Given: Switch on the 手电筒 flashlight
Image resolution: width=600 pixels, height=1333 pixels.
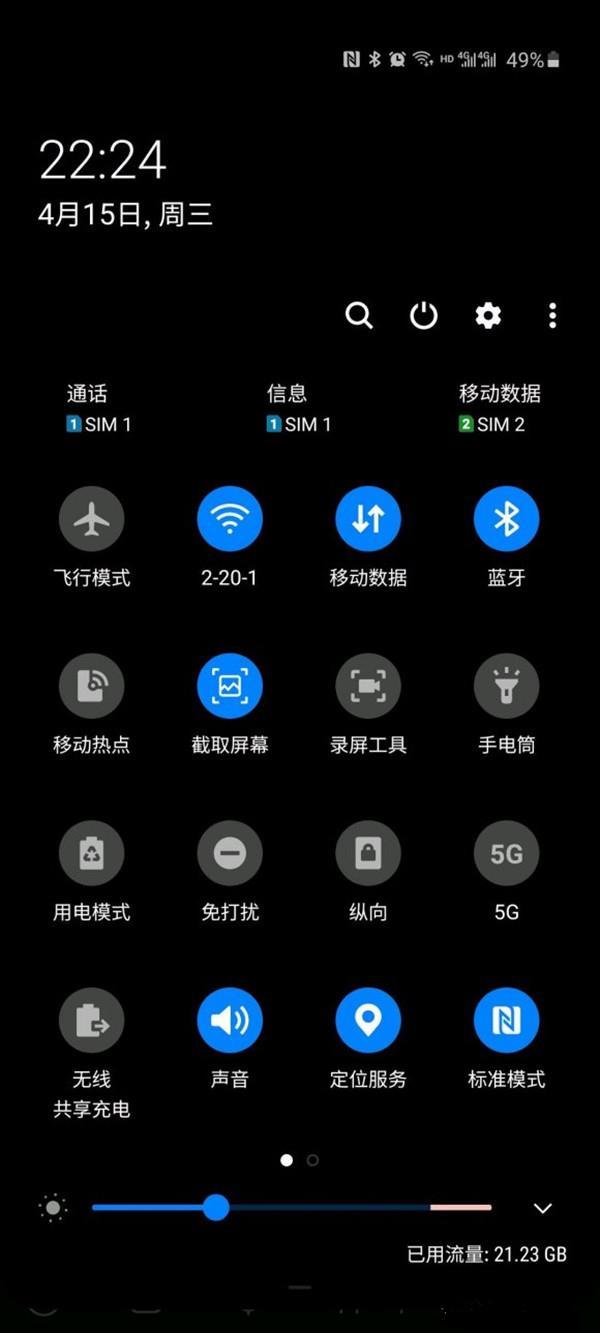Looking at the screenshot, I should click(506, 686).
